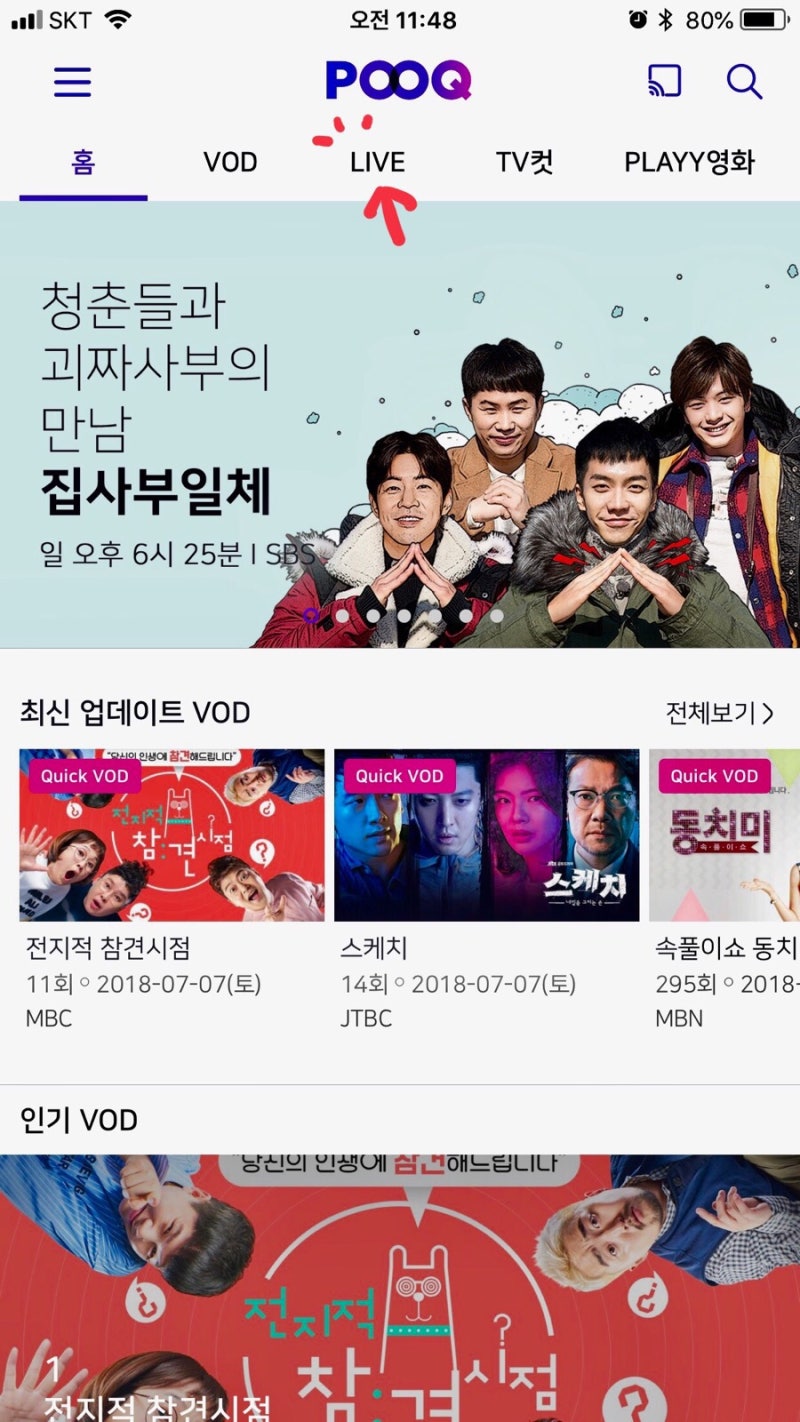Go to the LIVE tab
The height and width of the screenshot is (1422, 800).
click(x=377, y=162)
